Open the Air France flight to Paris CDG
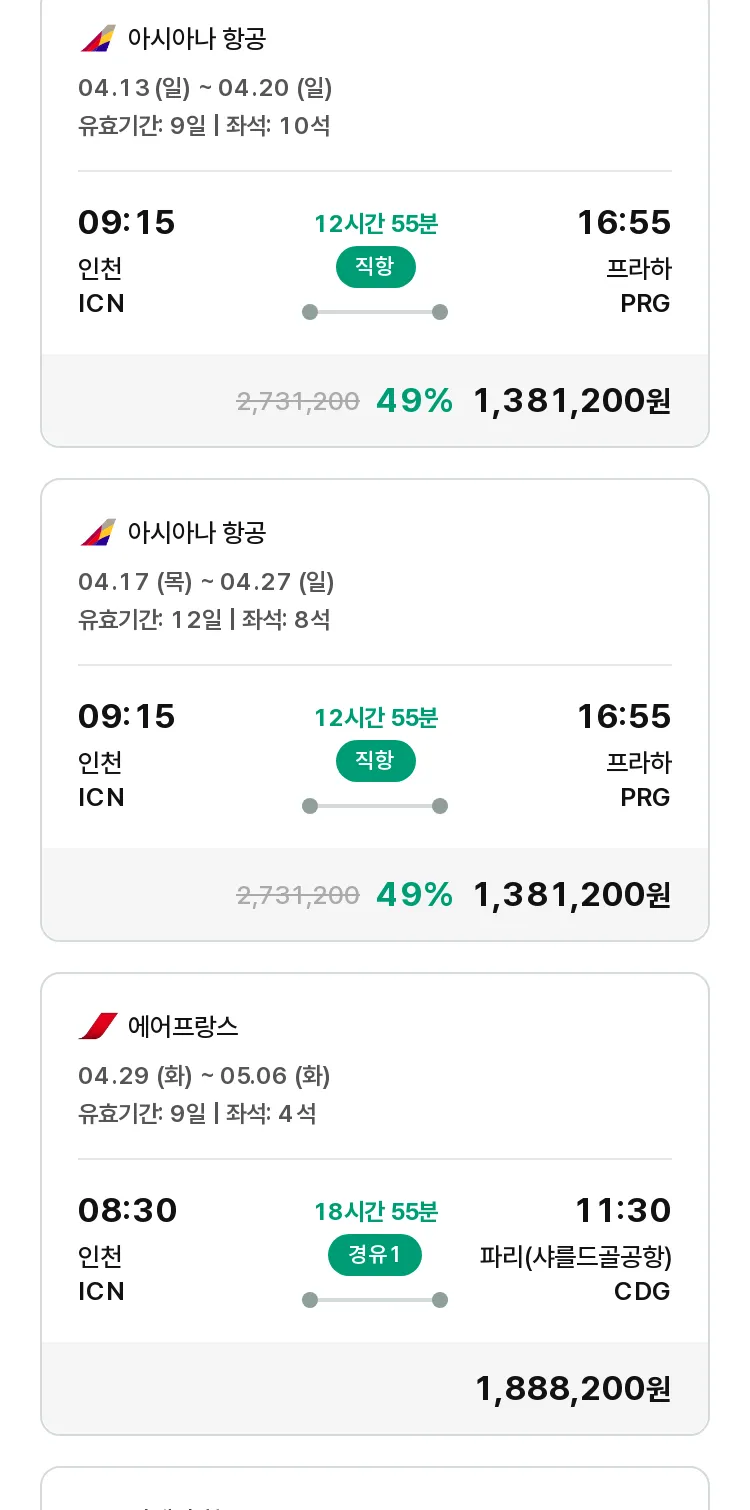Viewport: 750px width, 1510px height. pyautogui.click(x=375, y=1204)
